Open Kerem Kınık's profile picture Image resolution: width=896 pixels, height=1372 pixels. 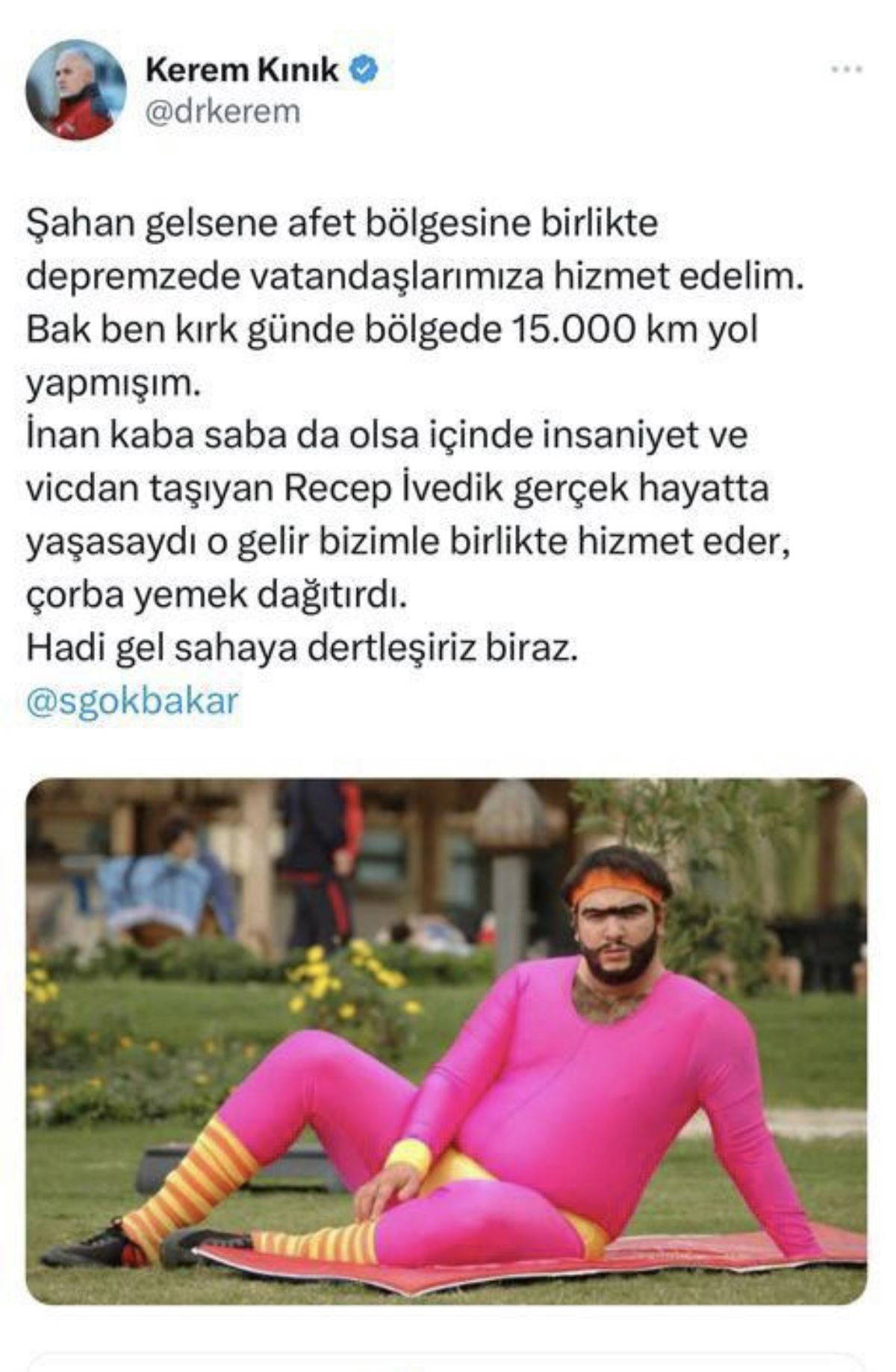point(75,90)
